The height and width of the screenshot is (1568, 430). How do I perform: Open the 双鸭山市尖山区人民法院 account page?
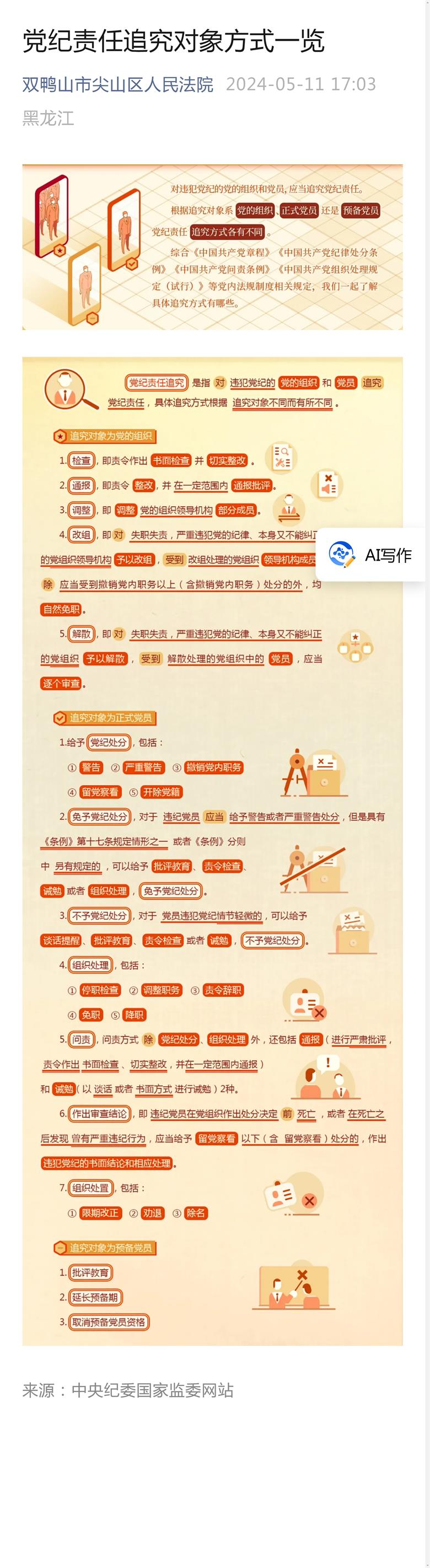(117, 84)
